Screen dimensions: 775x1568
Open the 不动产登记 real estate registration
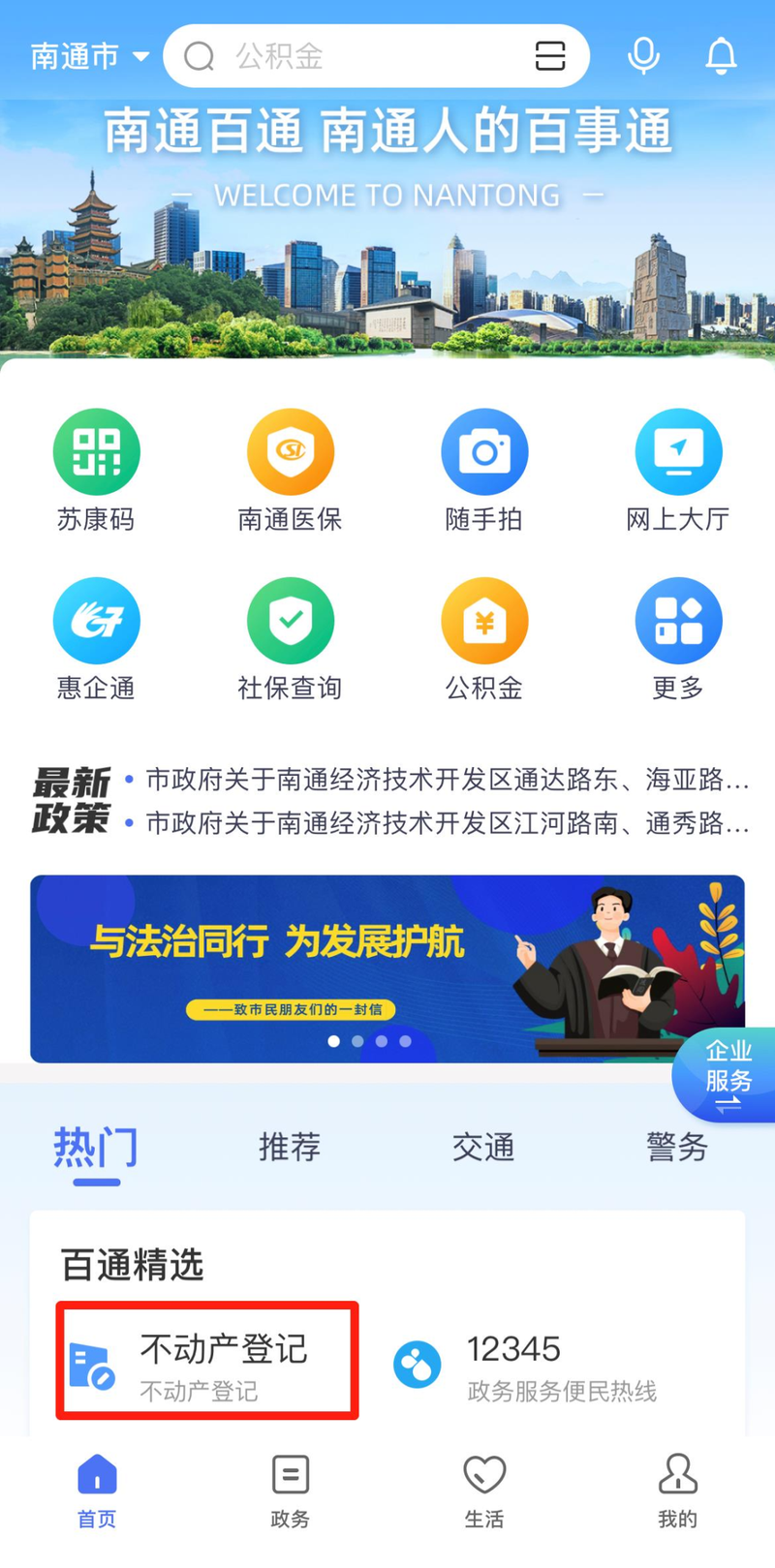click(206, 1360)
